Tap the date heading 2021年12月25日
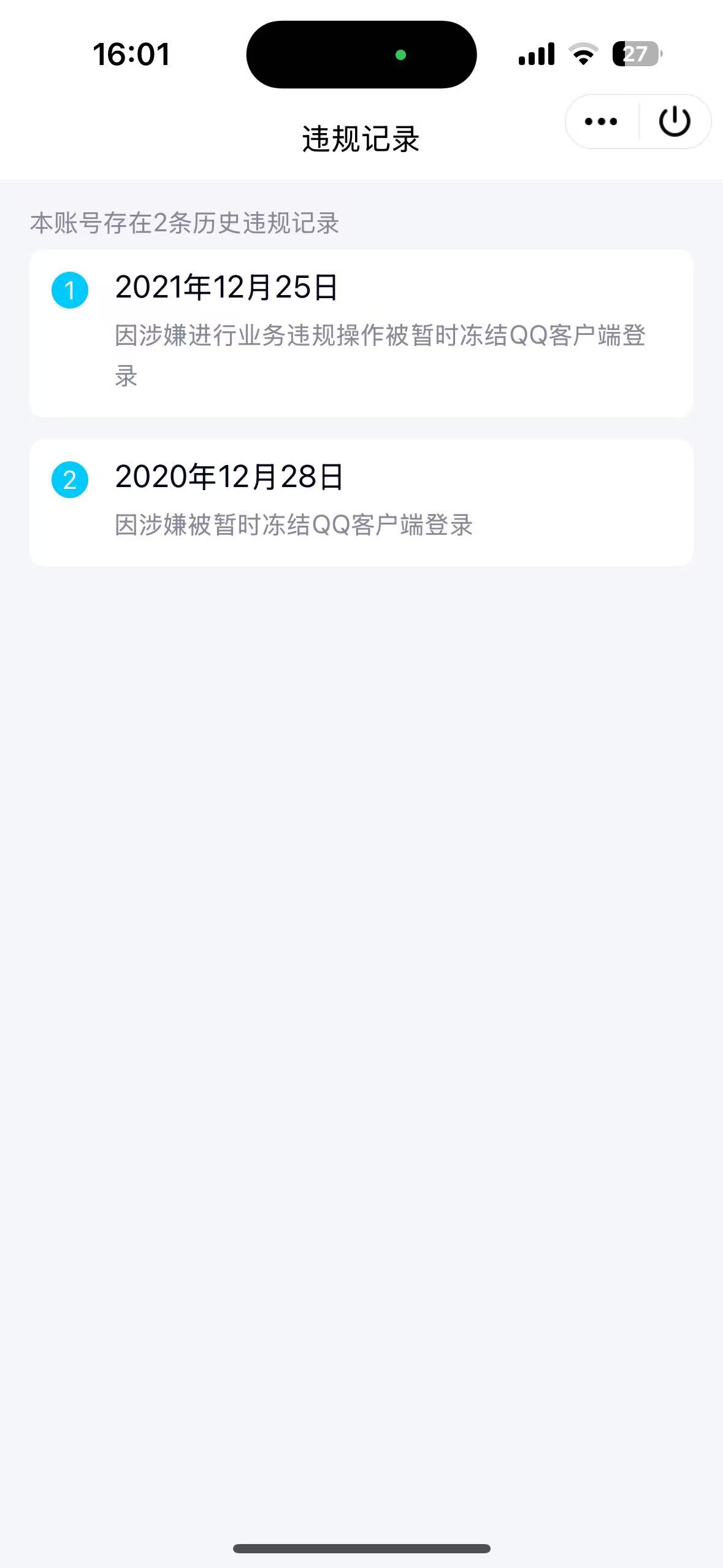 click(x=228, y=288)
